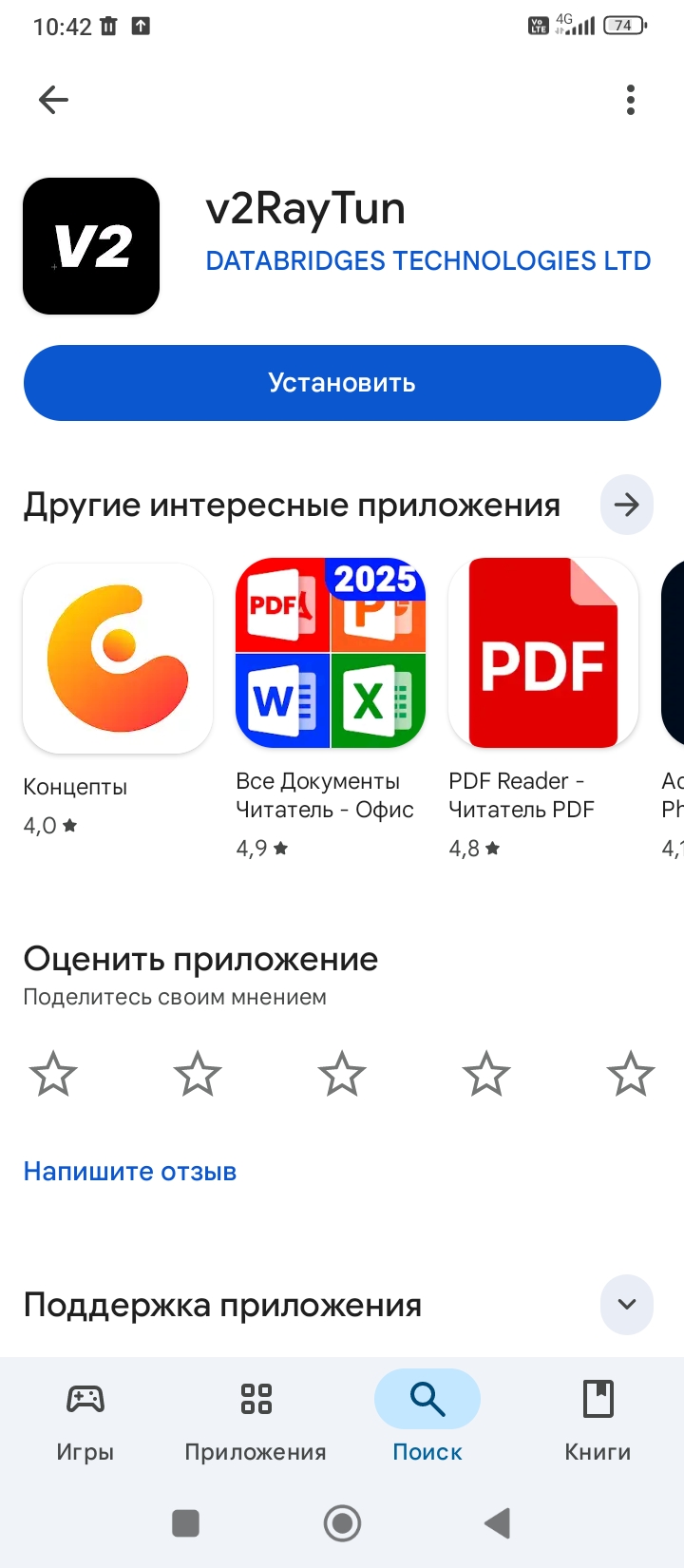This screenshot has width=684, height=1568.
Task: Go back using the top arrow
Action: click(x=53, y=100)
